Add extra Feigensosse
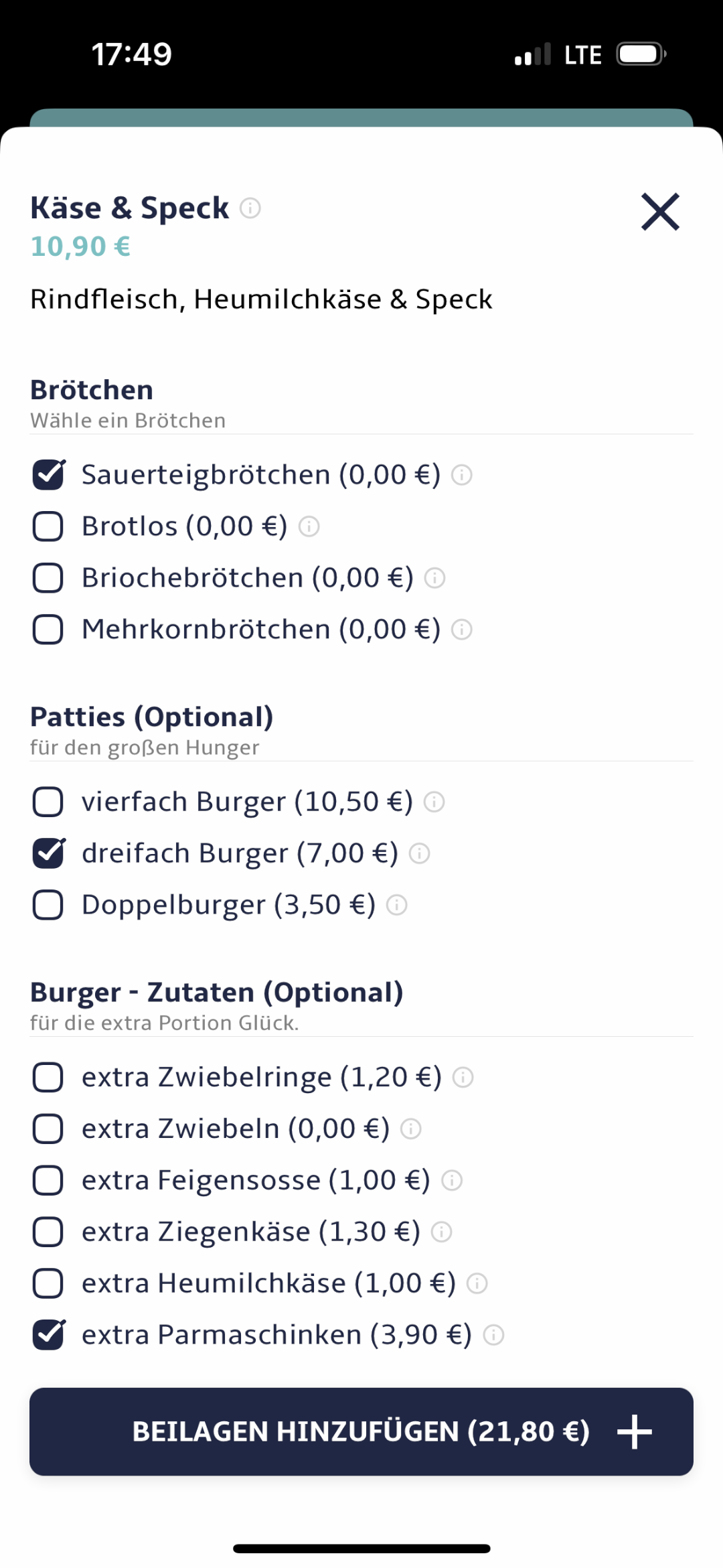Image resolution: width=723 pixels, height=1568 pixels. 48,1180
